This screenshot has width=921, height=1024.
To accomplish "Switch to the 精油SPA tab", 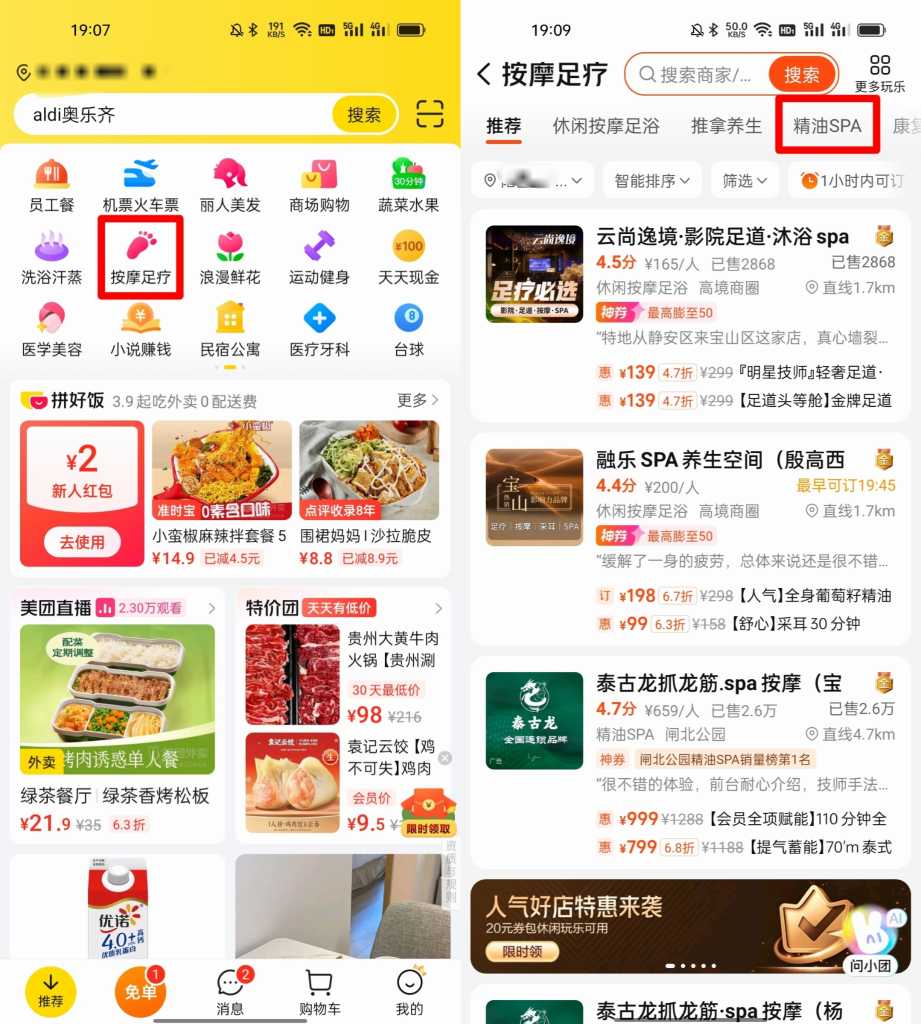I will [825, 128].
